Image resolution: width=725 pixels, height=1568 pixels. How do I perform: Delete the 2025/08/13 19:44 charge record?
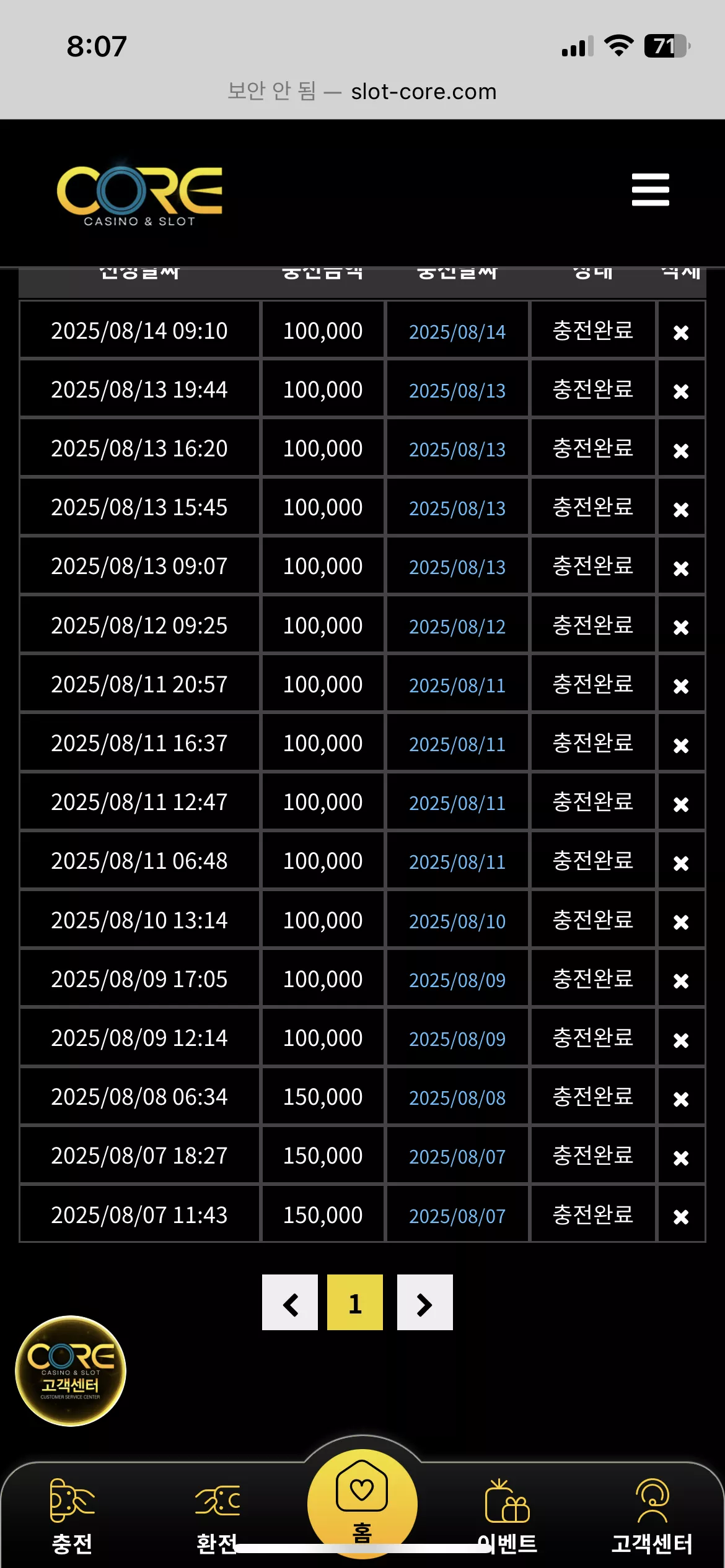click(x=681, y=391)
